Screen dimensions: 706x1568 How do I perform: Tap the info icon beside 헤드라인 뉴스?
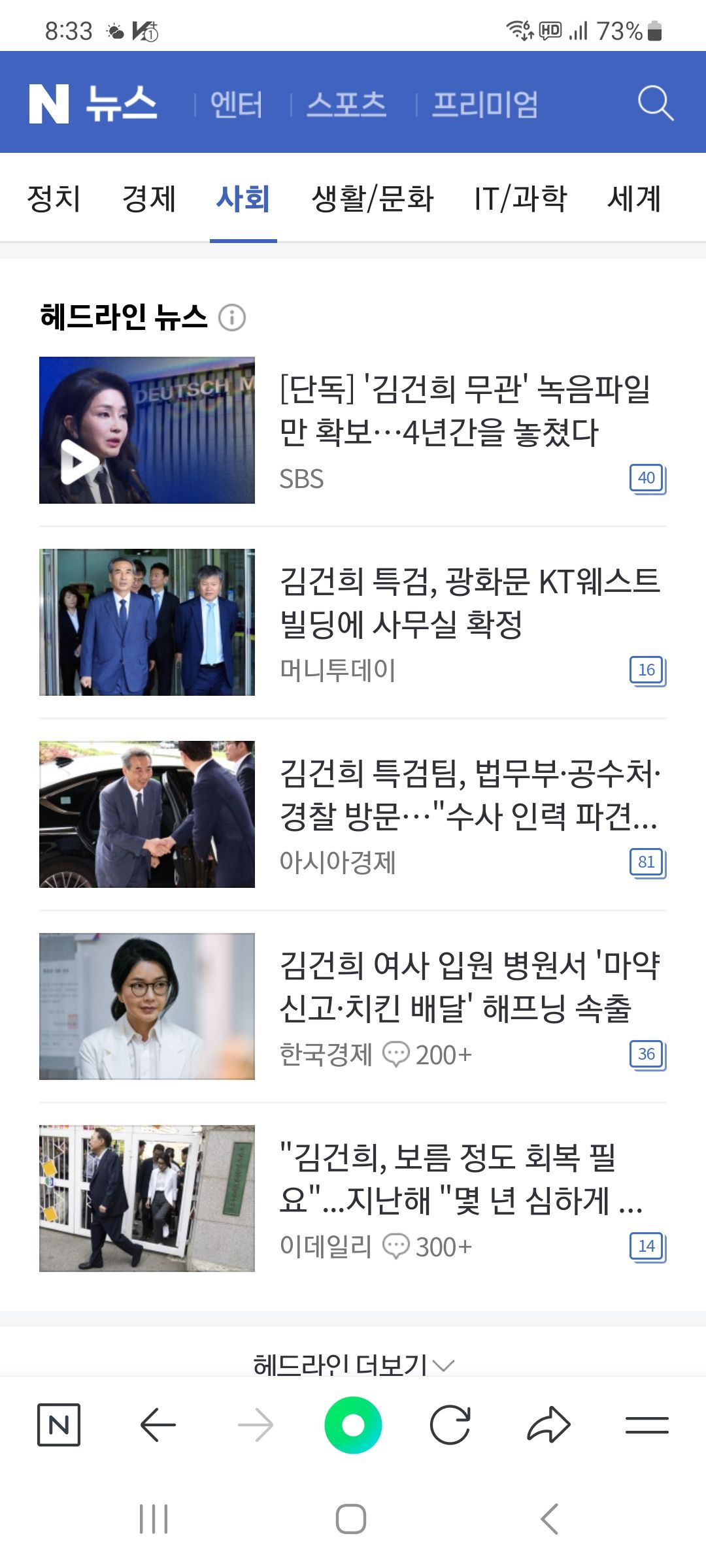coord(232,318)
